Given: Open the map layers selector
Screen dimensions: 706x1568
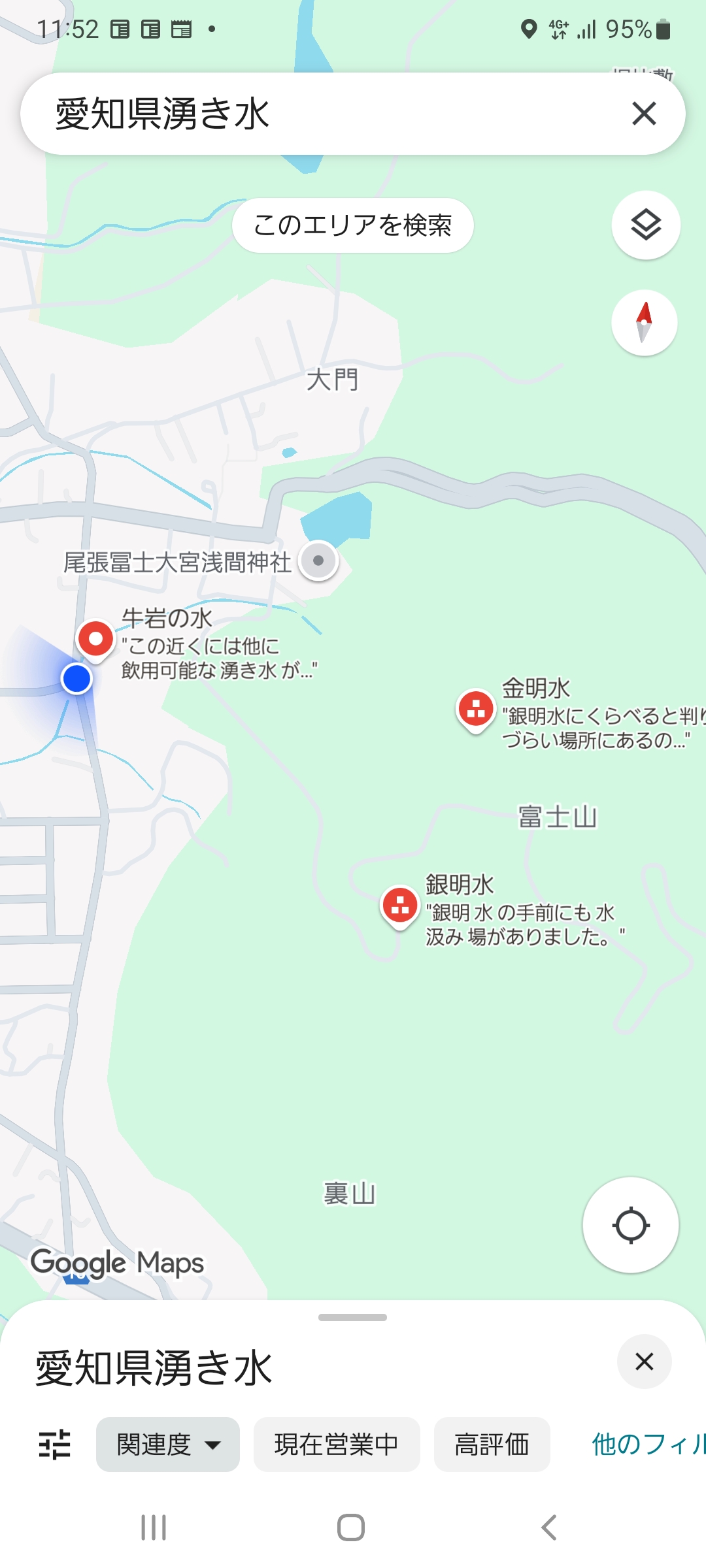Looking at the screenshot, I should coord(646,225).
